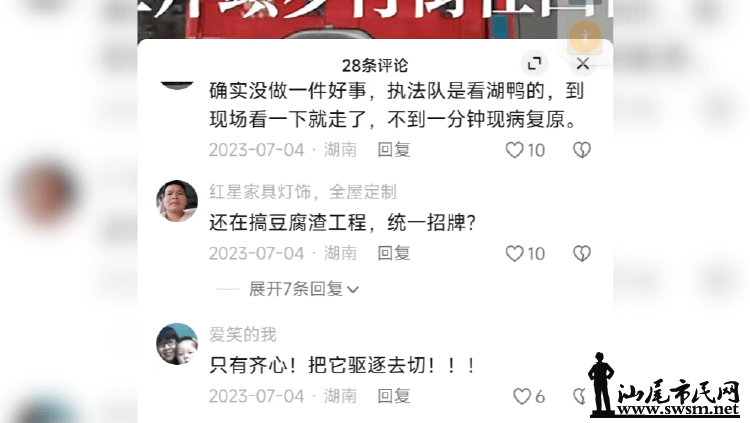Dislike the comment about 执法队

pyautogui.click(x=581, y=150)
